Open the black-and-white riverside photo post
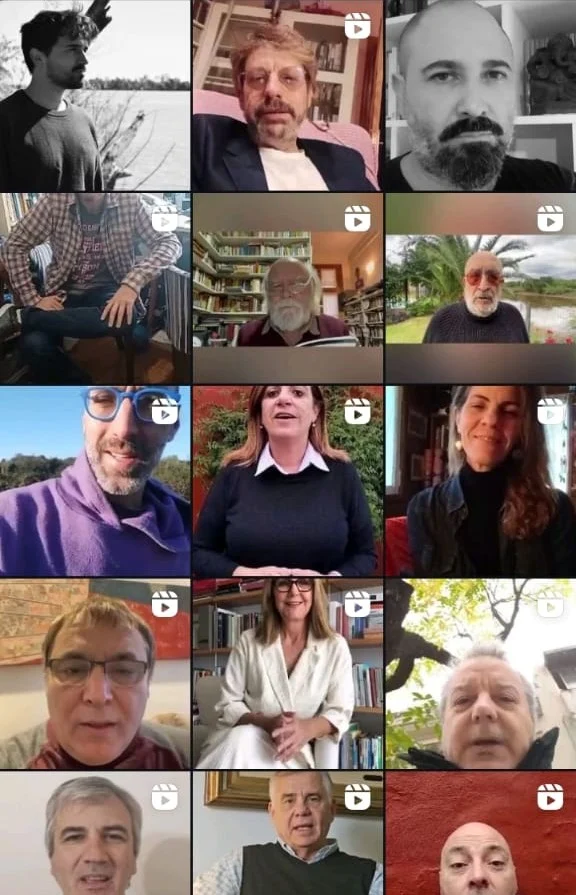The height and width of the screenshot is (895, 576). click(95, 95)
